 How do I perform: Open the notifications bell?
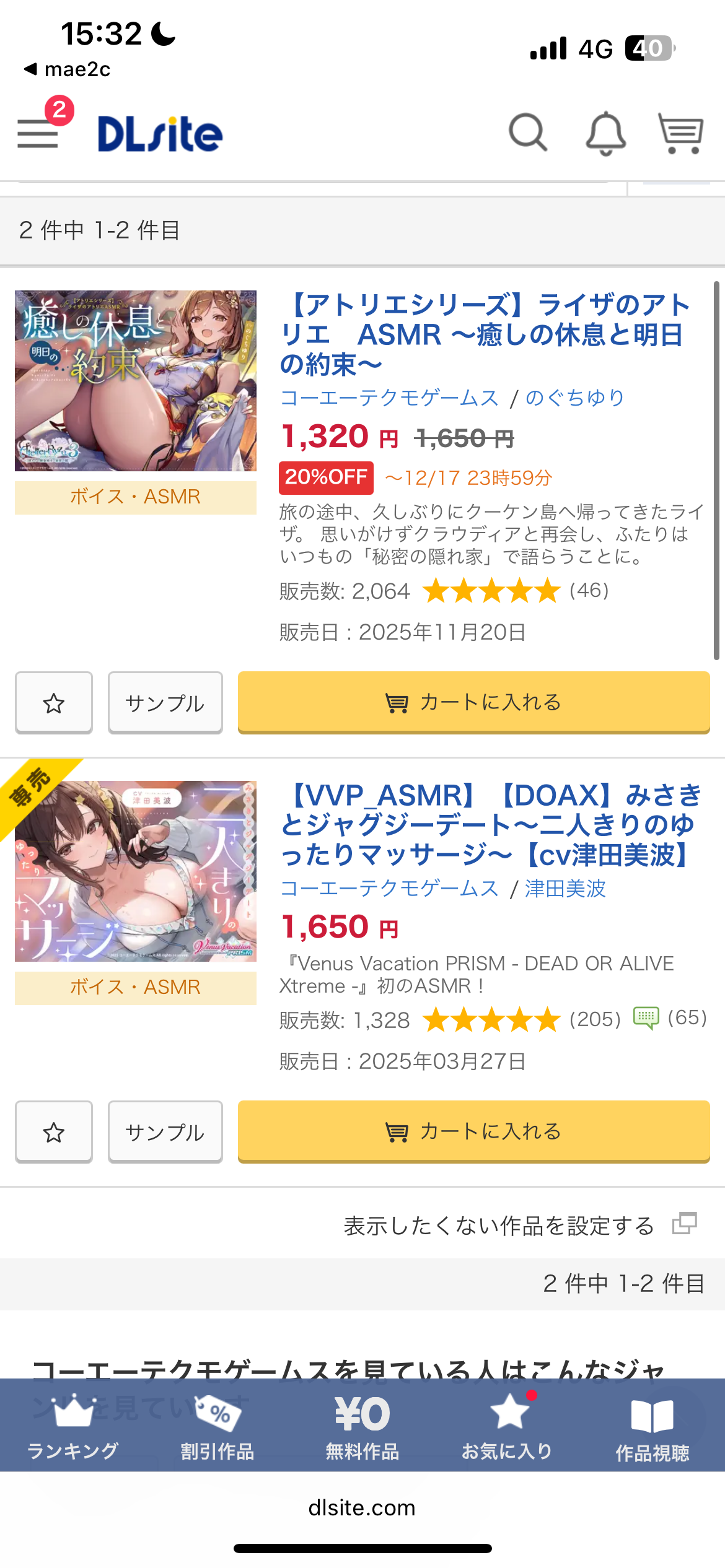(605, 133)
